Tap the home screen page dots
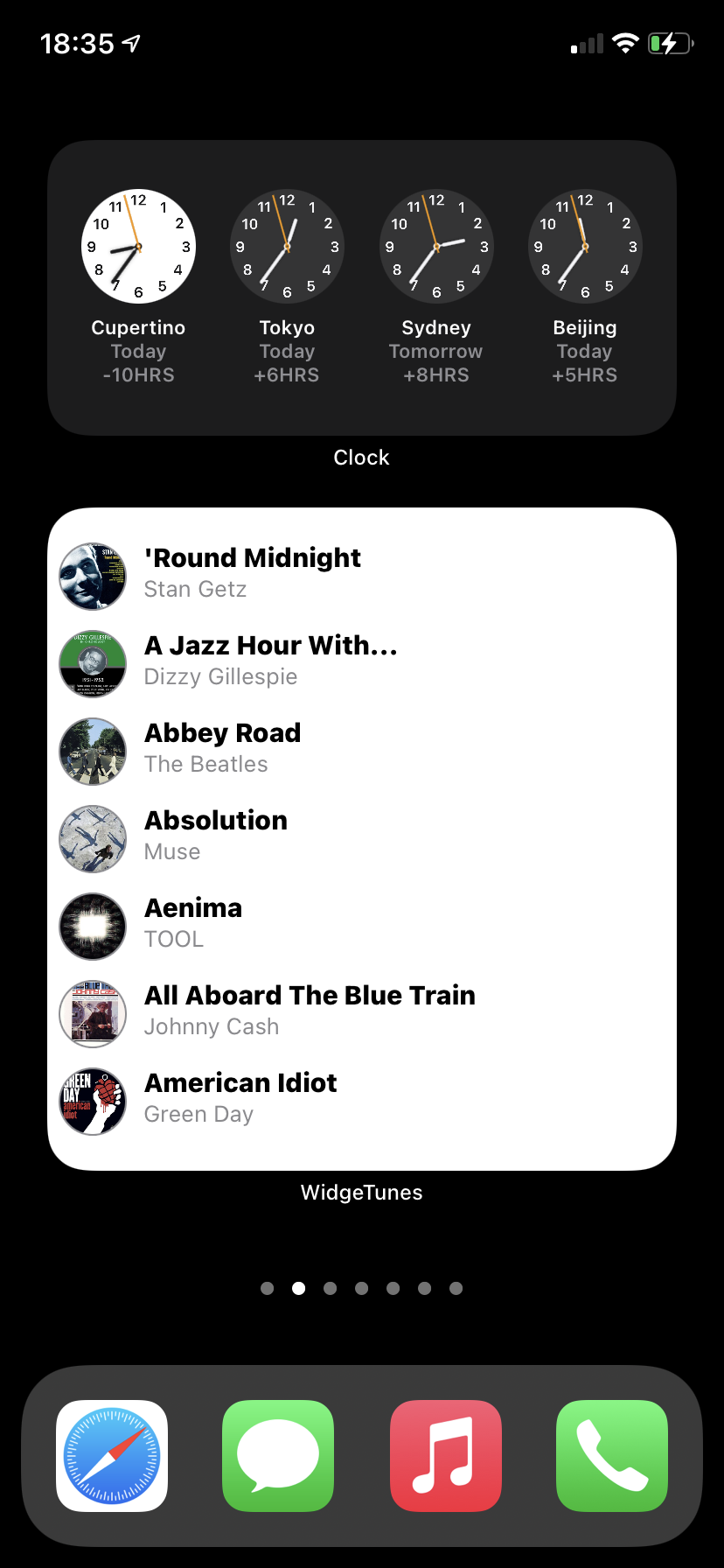This screenshot has width=724, height=1568. [361, 1288]
